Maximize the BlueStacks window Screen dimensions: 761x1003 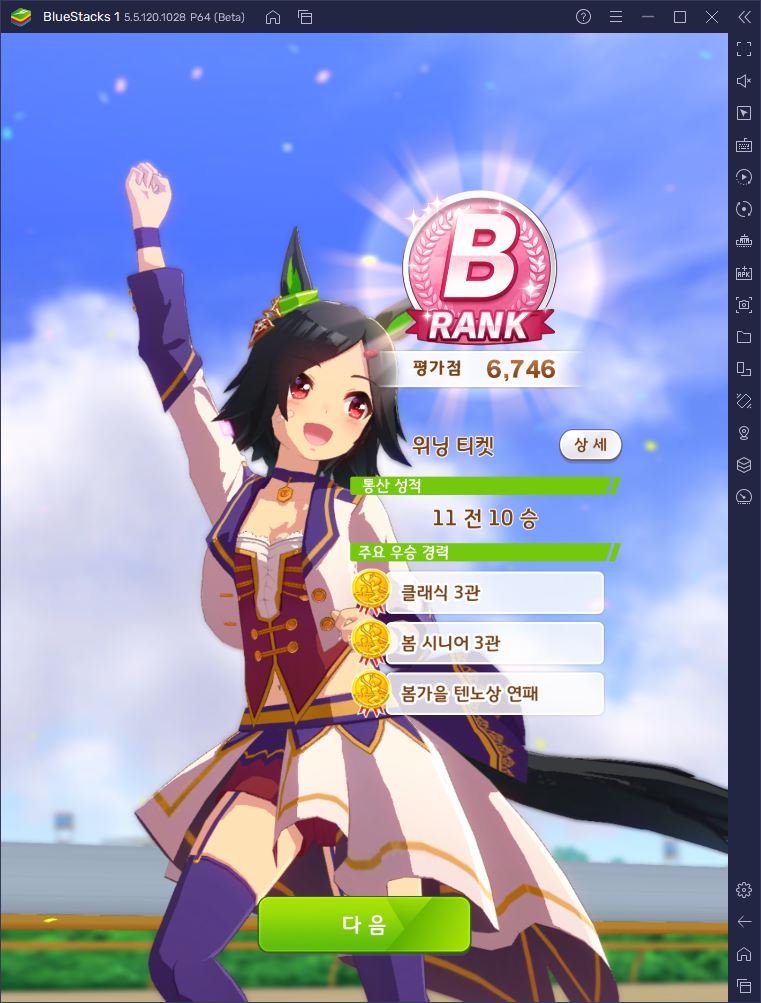tap(680, 17)
